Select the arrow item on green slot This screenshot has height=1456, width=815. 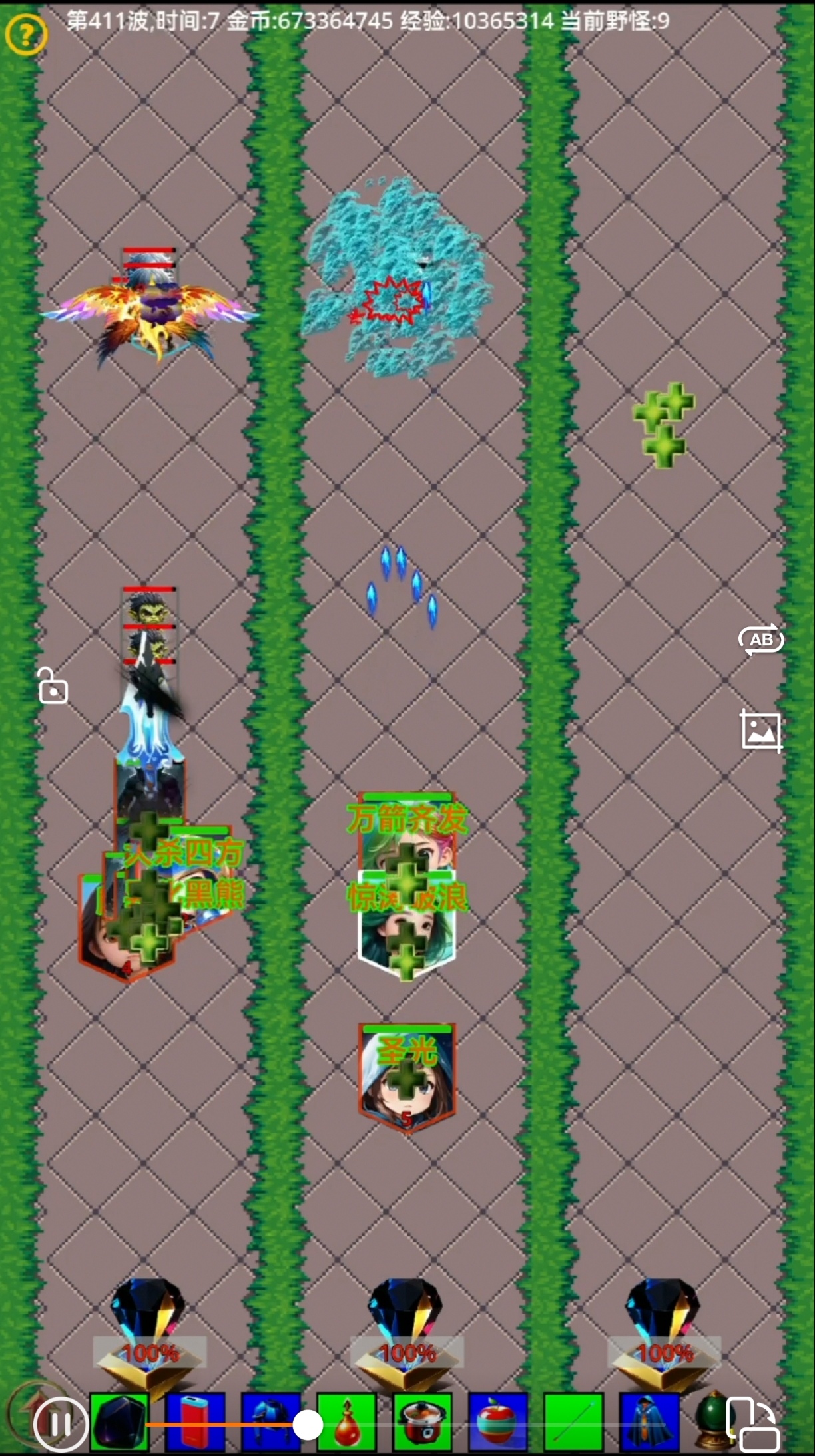click(x=573, y=1422)
